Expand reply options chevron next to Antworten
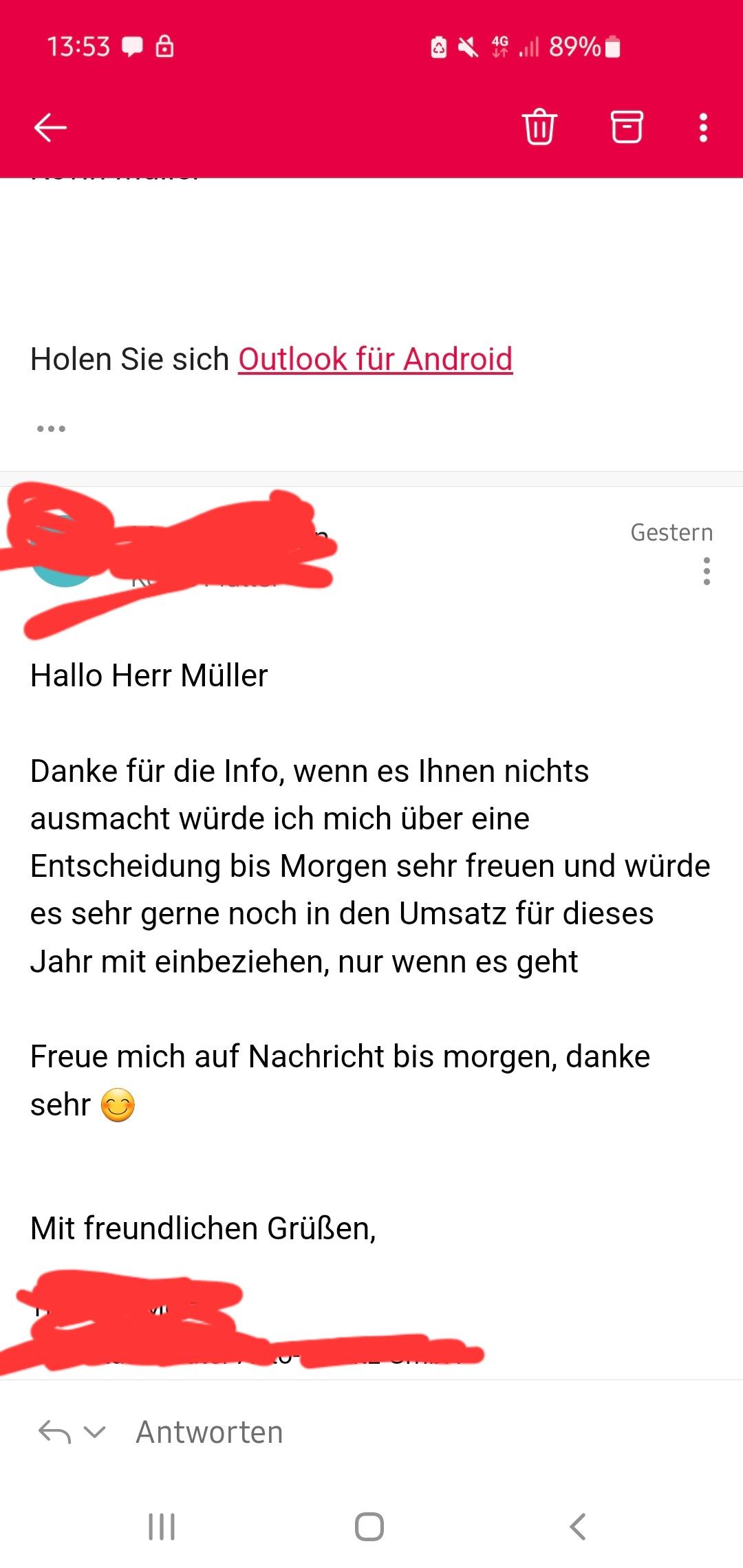The image size is (743, 1568). coord(94,1433)
